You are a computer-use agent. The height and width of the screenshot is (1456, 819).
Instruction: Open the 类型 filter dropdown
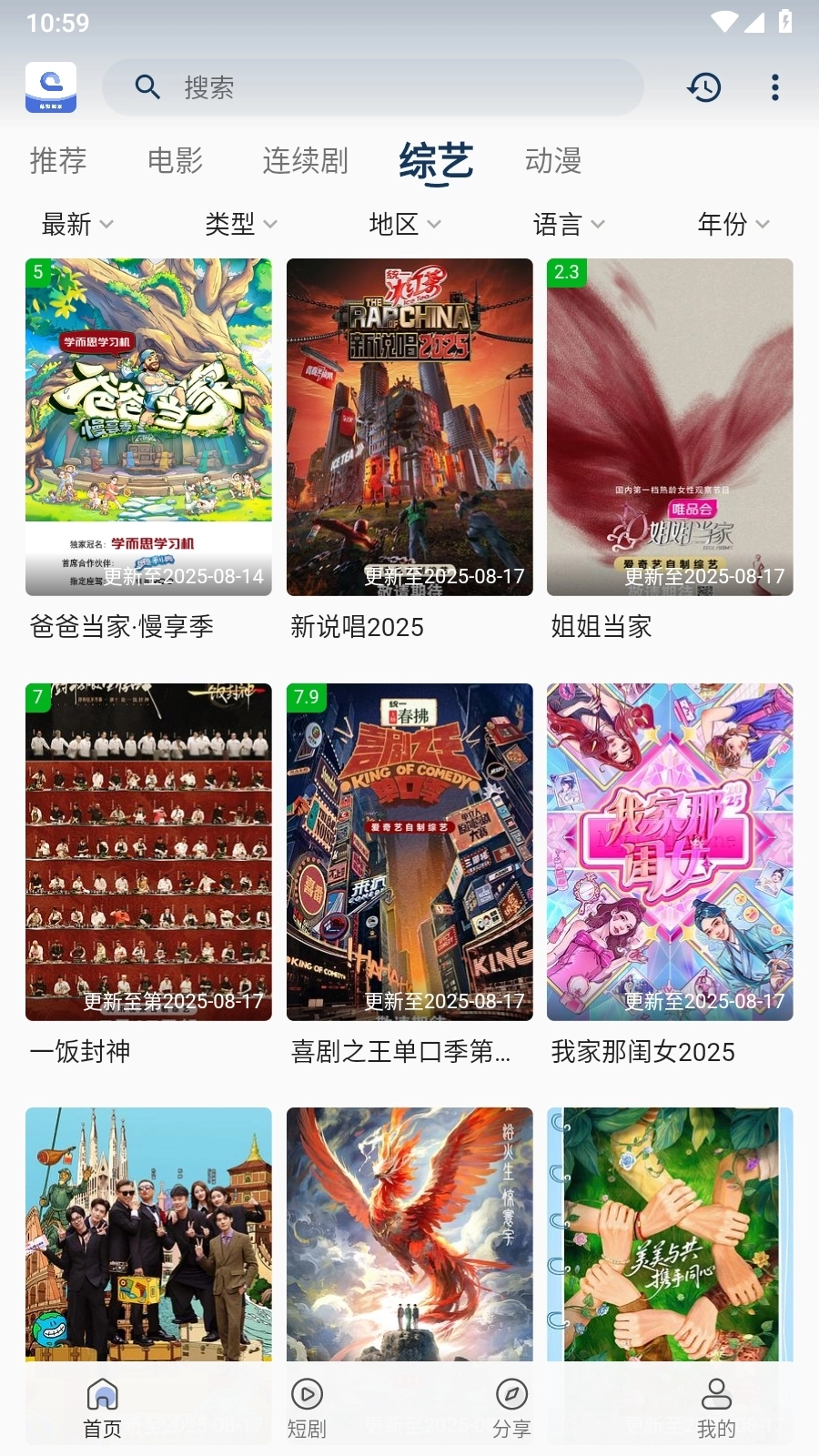[x=241, y=225]
